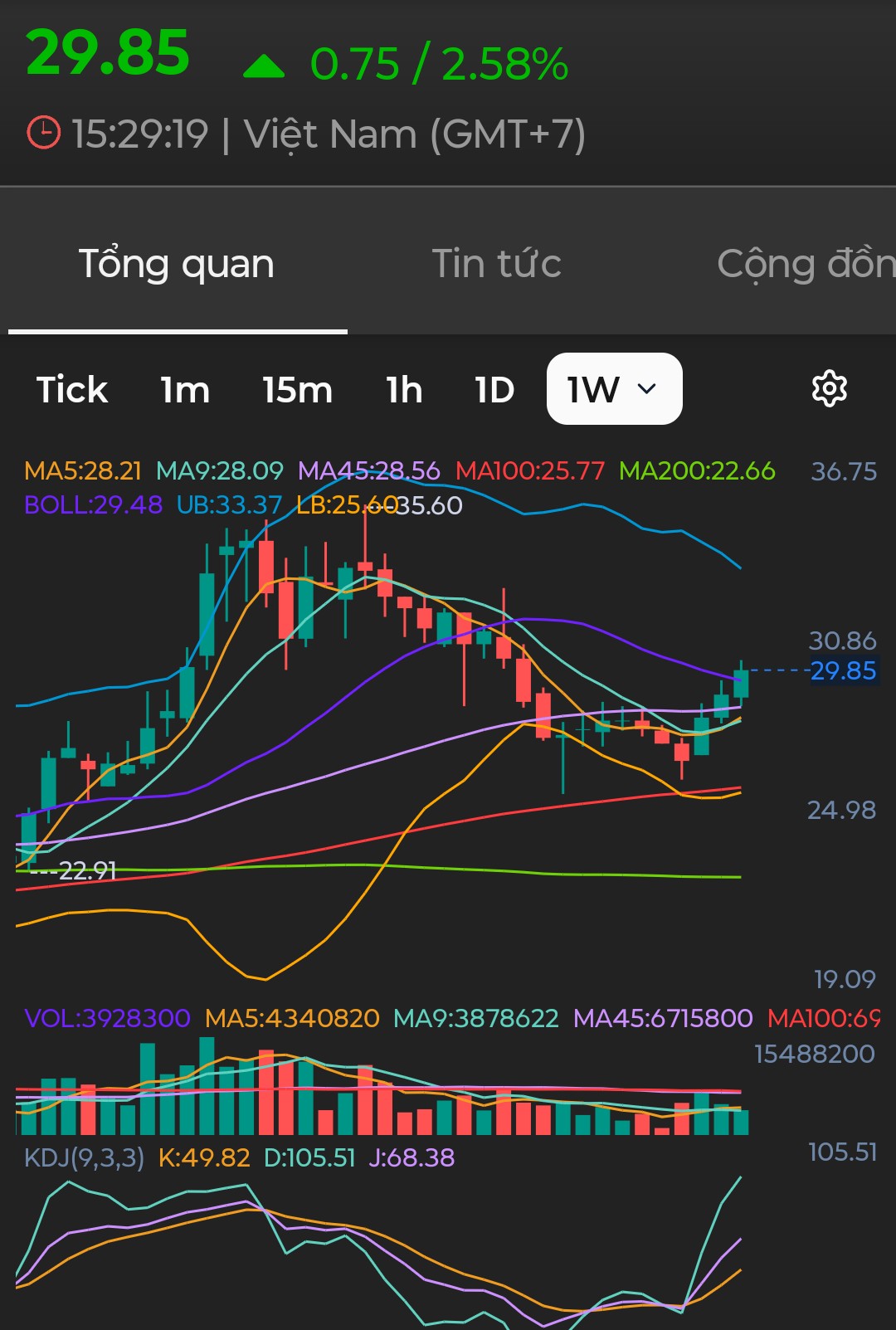The height and width of the screenshot is (1330, 896).
Task: Open the chart settings gear
Action: 829,389
